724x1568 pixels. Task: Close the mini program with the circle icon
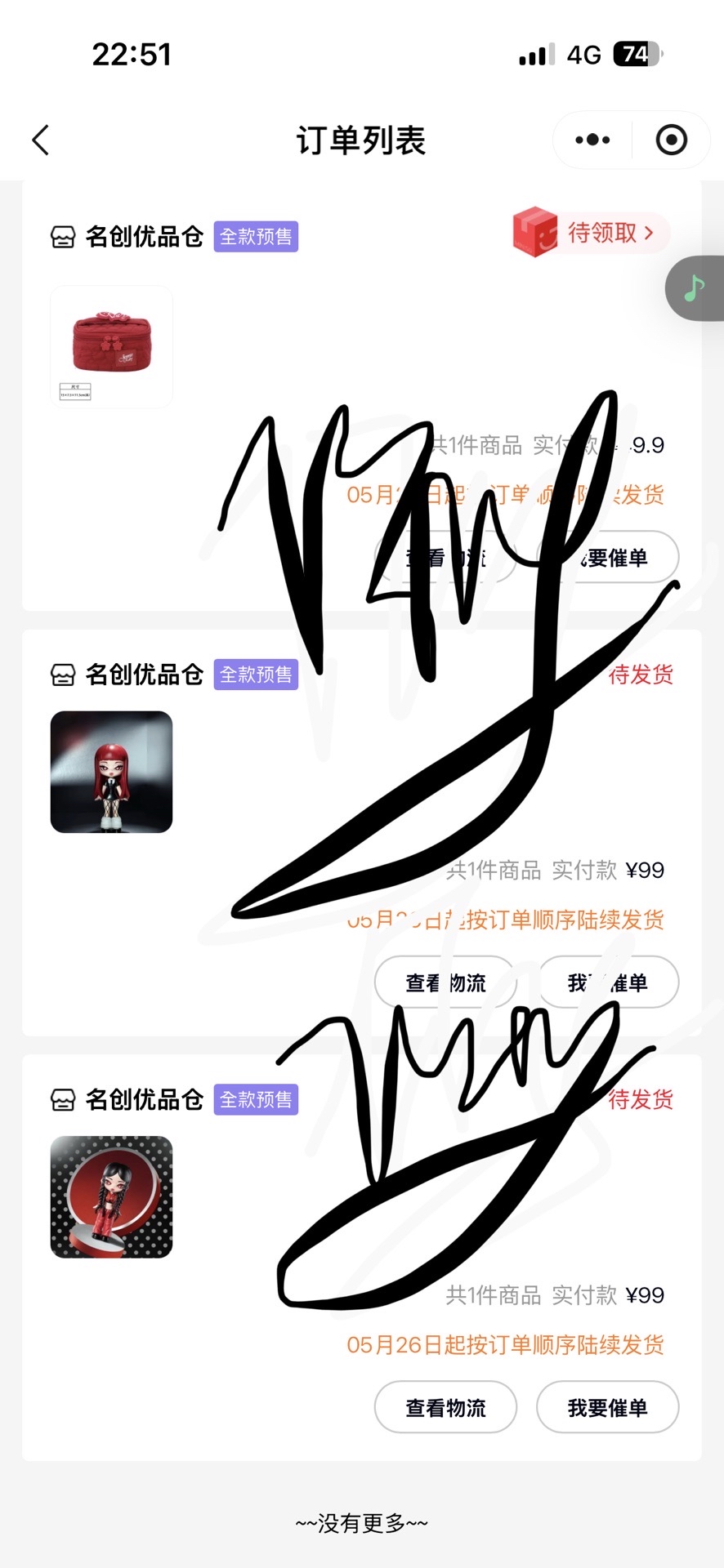pos(672,140)
